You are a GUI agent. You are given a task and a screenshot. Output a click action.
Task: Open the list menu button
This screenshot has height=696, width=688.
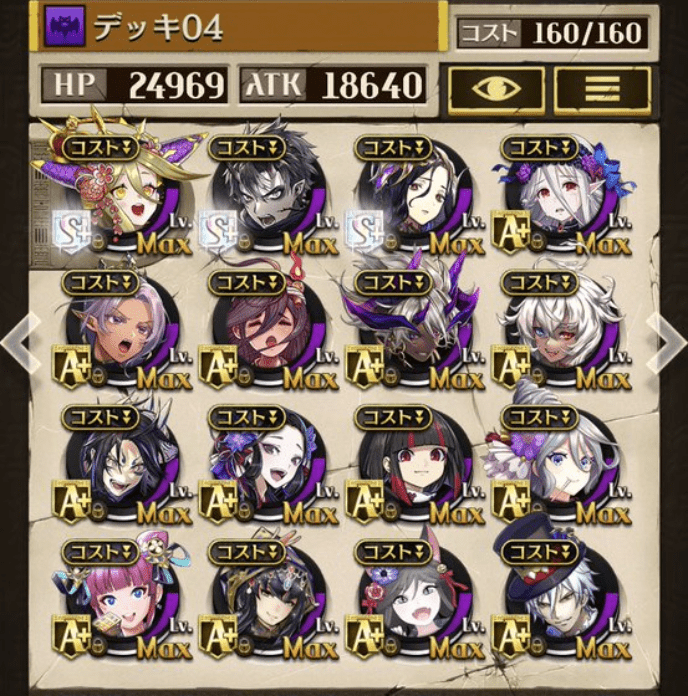tap(601, 89)
